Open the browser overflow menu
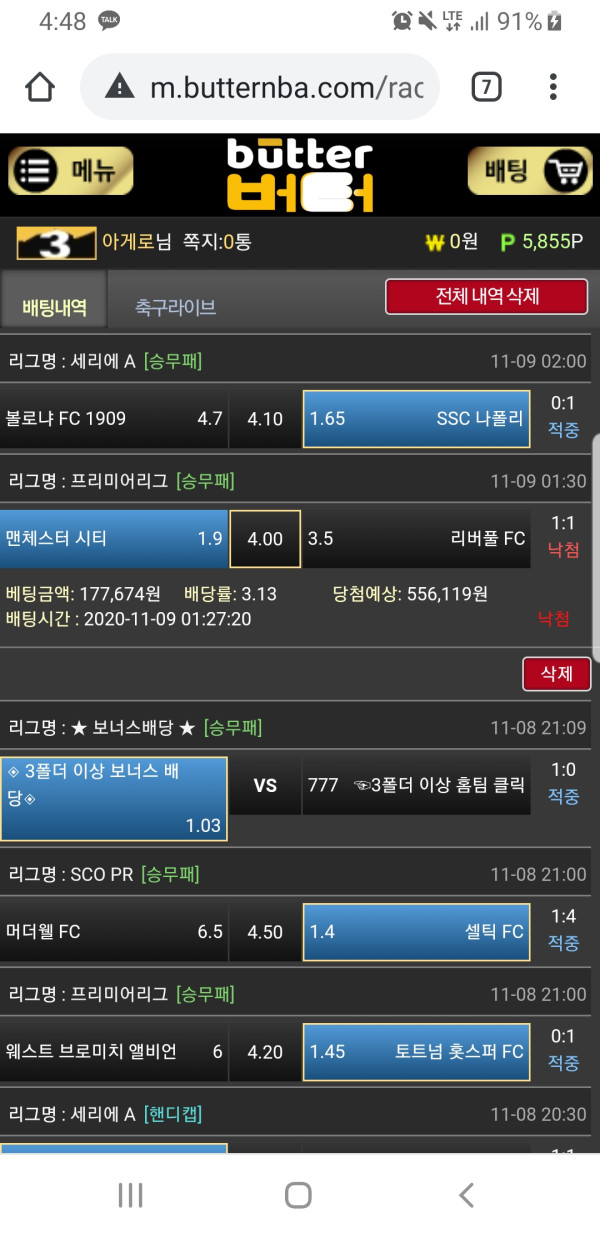 click(553, 88)
